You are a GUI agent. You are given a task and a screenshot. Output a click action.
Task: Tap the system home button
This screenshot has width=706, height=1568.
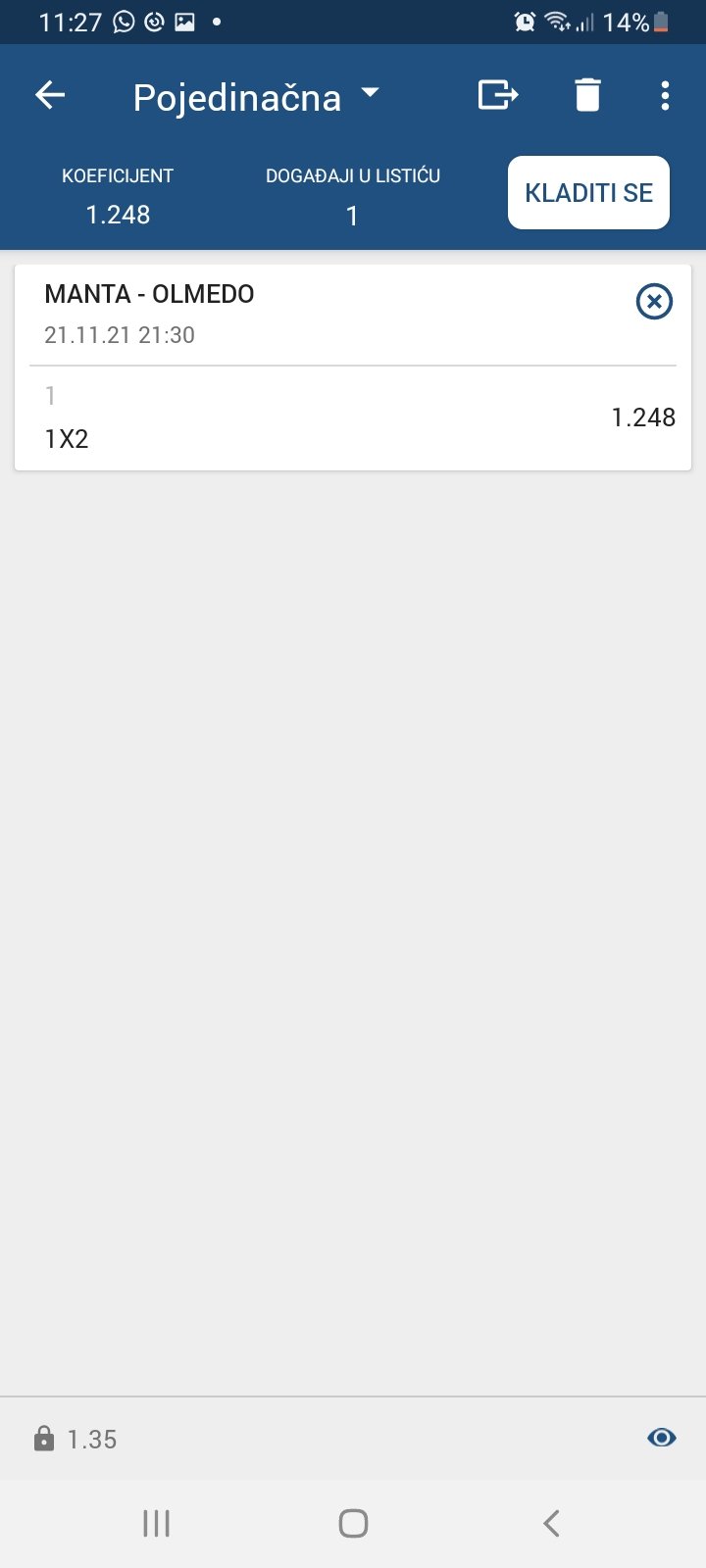[353, 1523]
